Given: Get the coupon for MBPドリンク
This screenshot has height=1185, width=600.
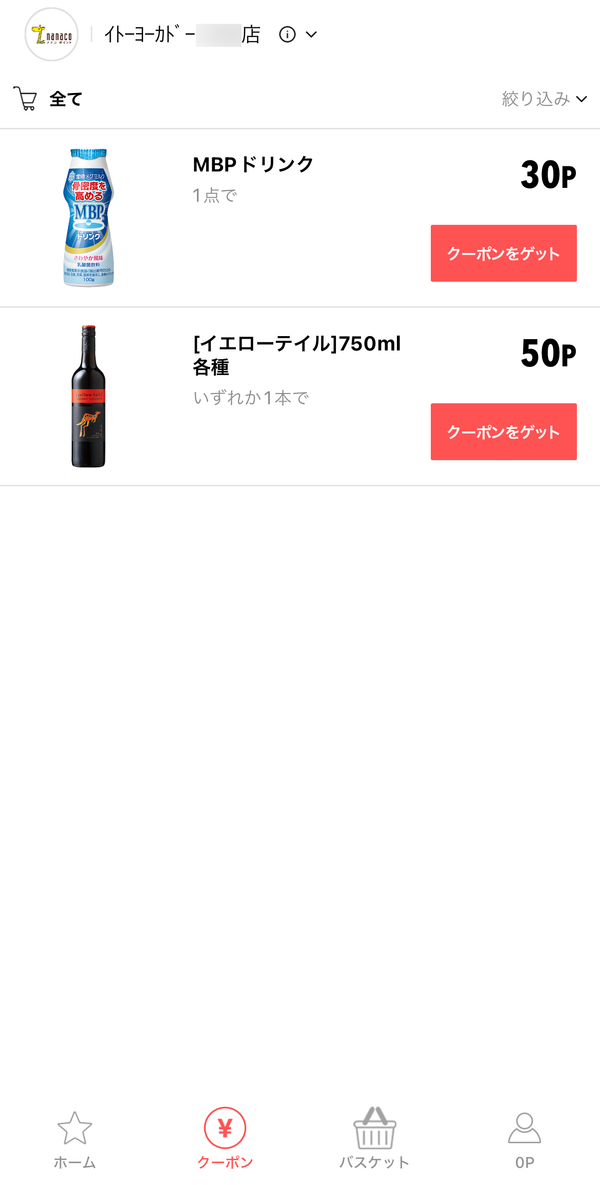Looking at the screenshot, I should (504, 253).
